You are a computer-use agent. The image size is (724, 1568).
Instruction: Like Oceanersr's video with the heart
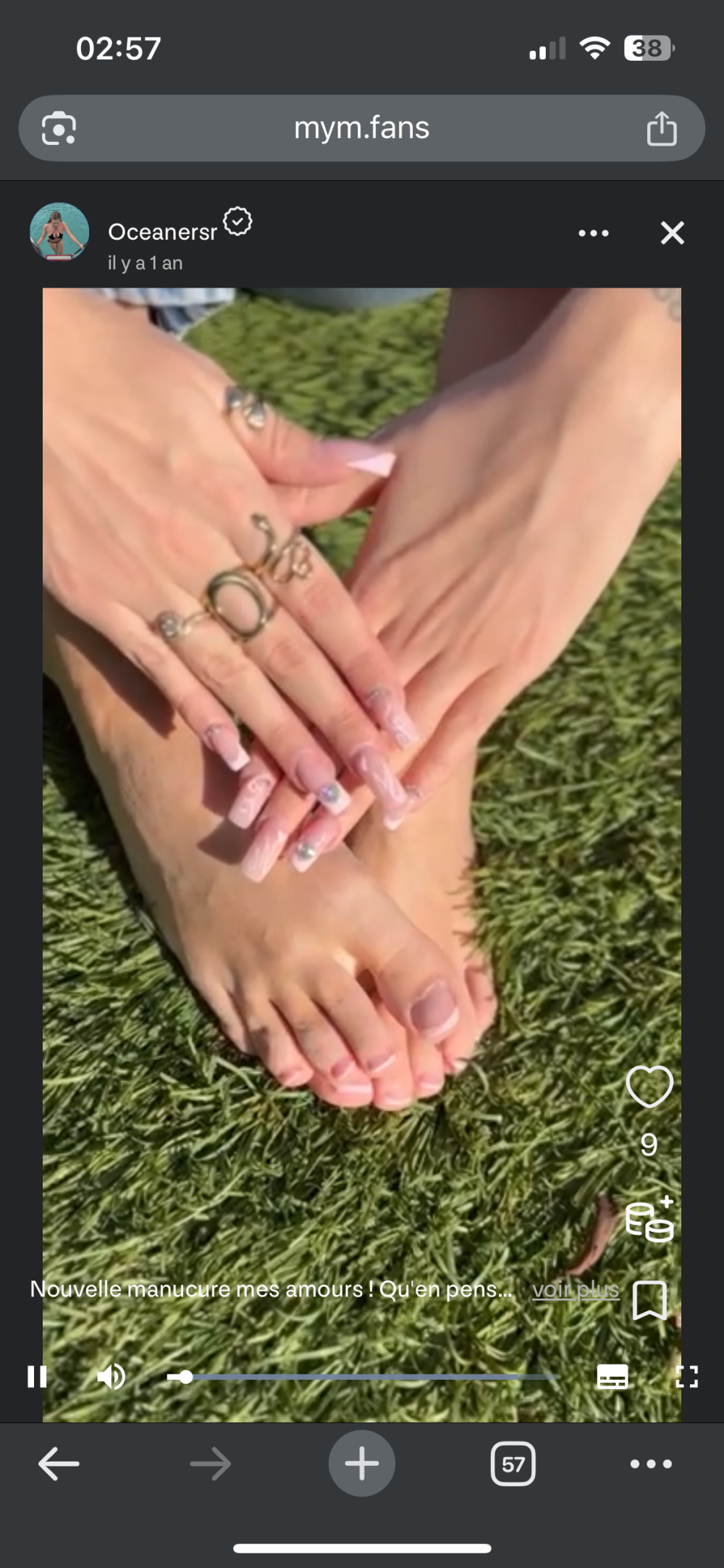[649, 1086]
